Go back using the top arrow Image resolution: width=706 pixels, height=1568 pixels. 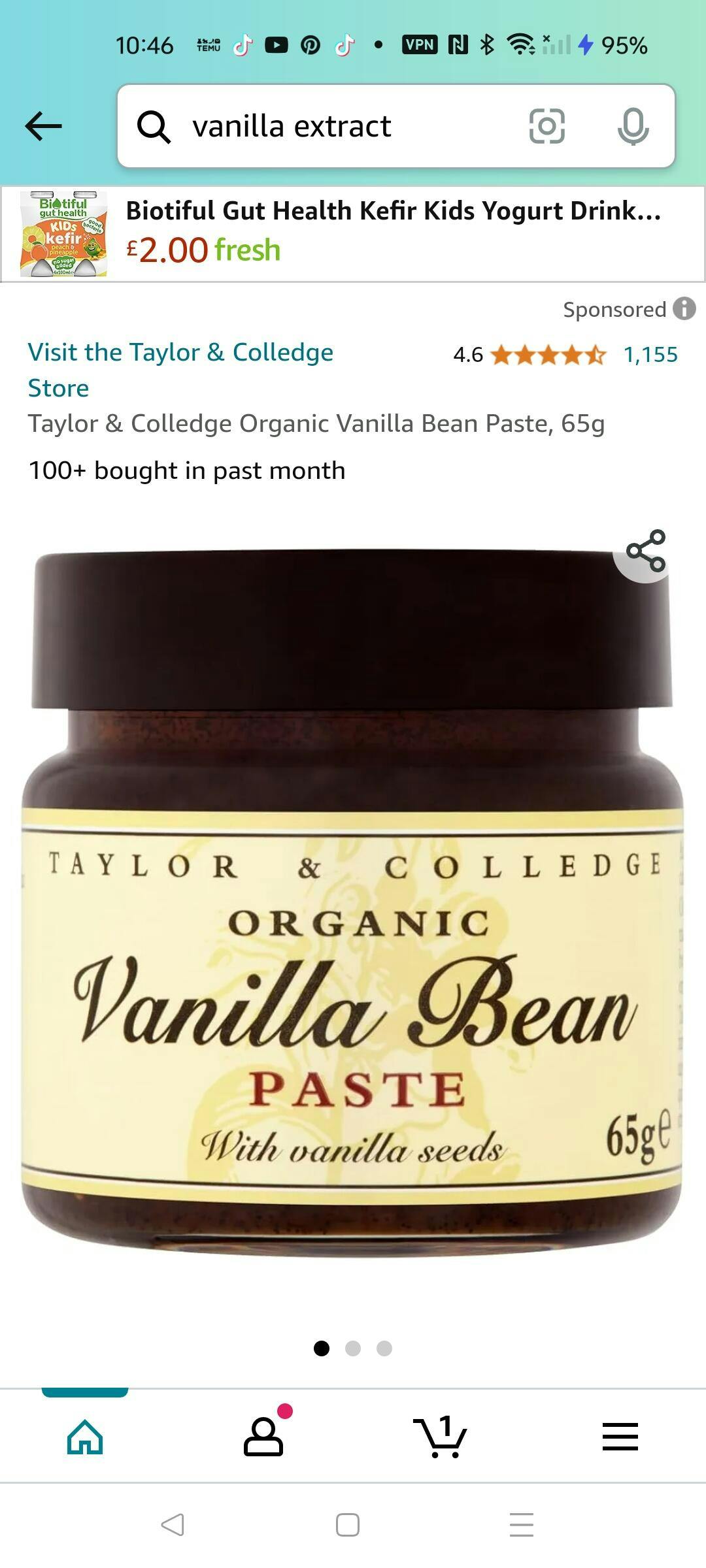tap(43, 125)
